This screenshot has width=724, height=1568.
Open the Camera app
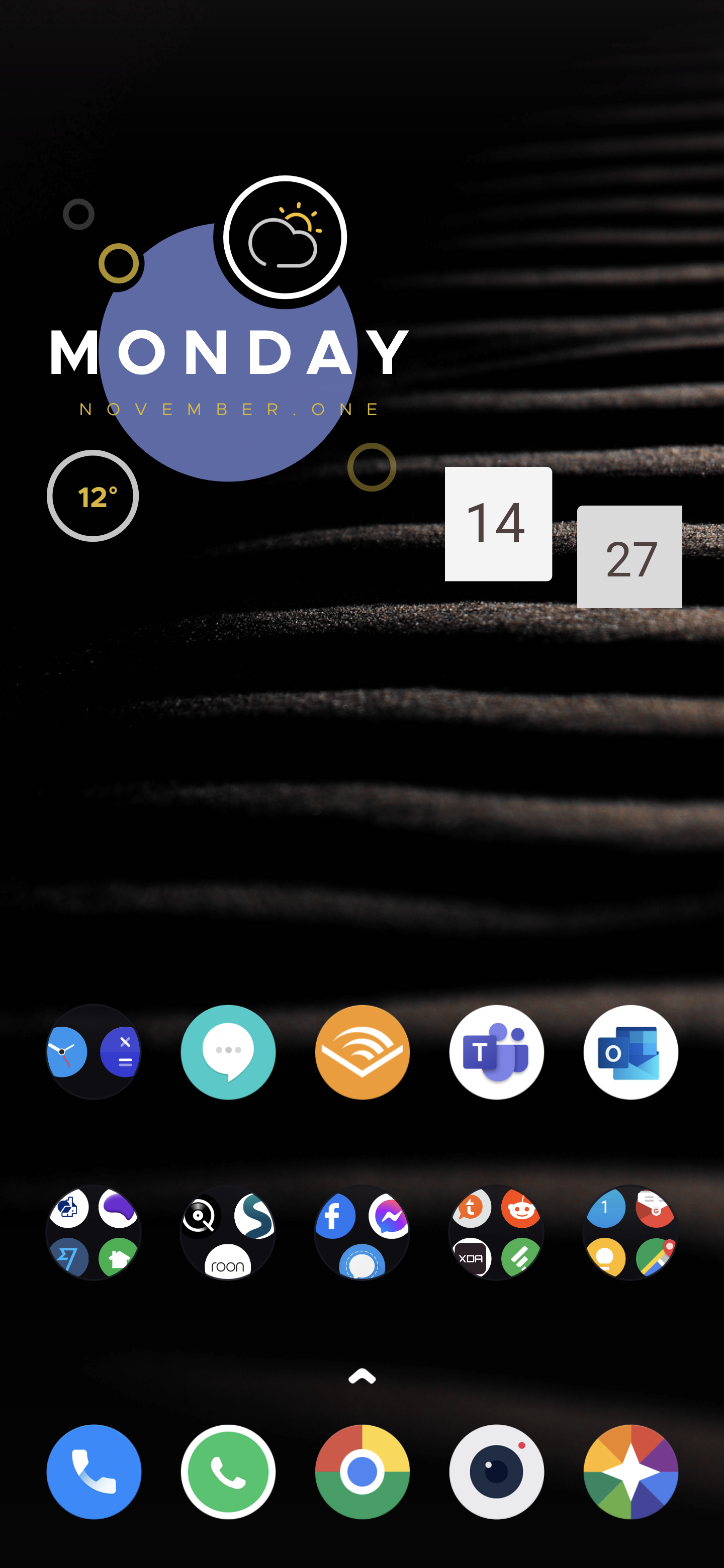pyautogui.click(x=496, y=1471)
